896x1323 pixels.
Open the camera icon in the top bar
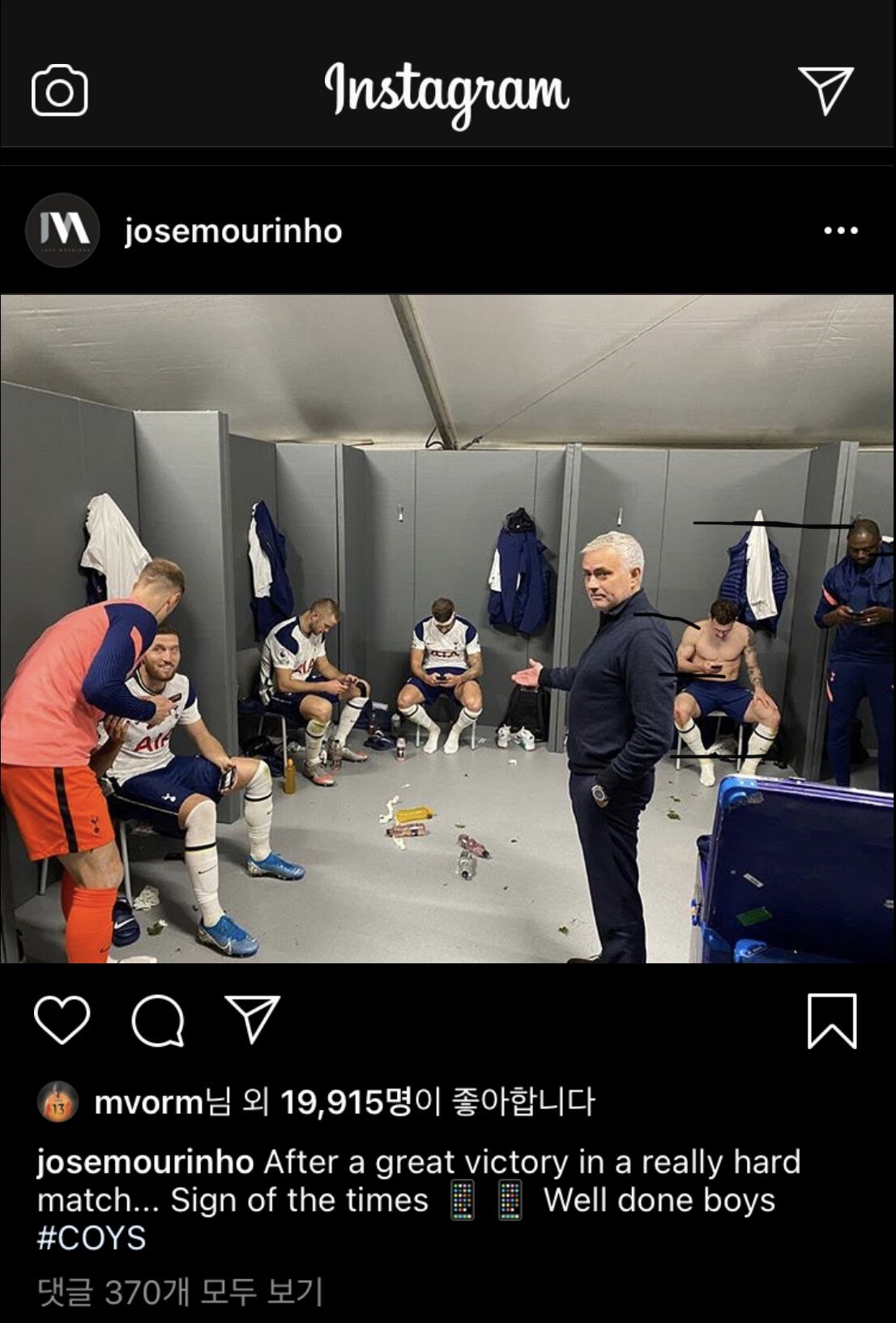click(x=59, y=92)
